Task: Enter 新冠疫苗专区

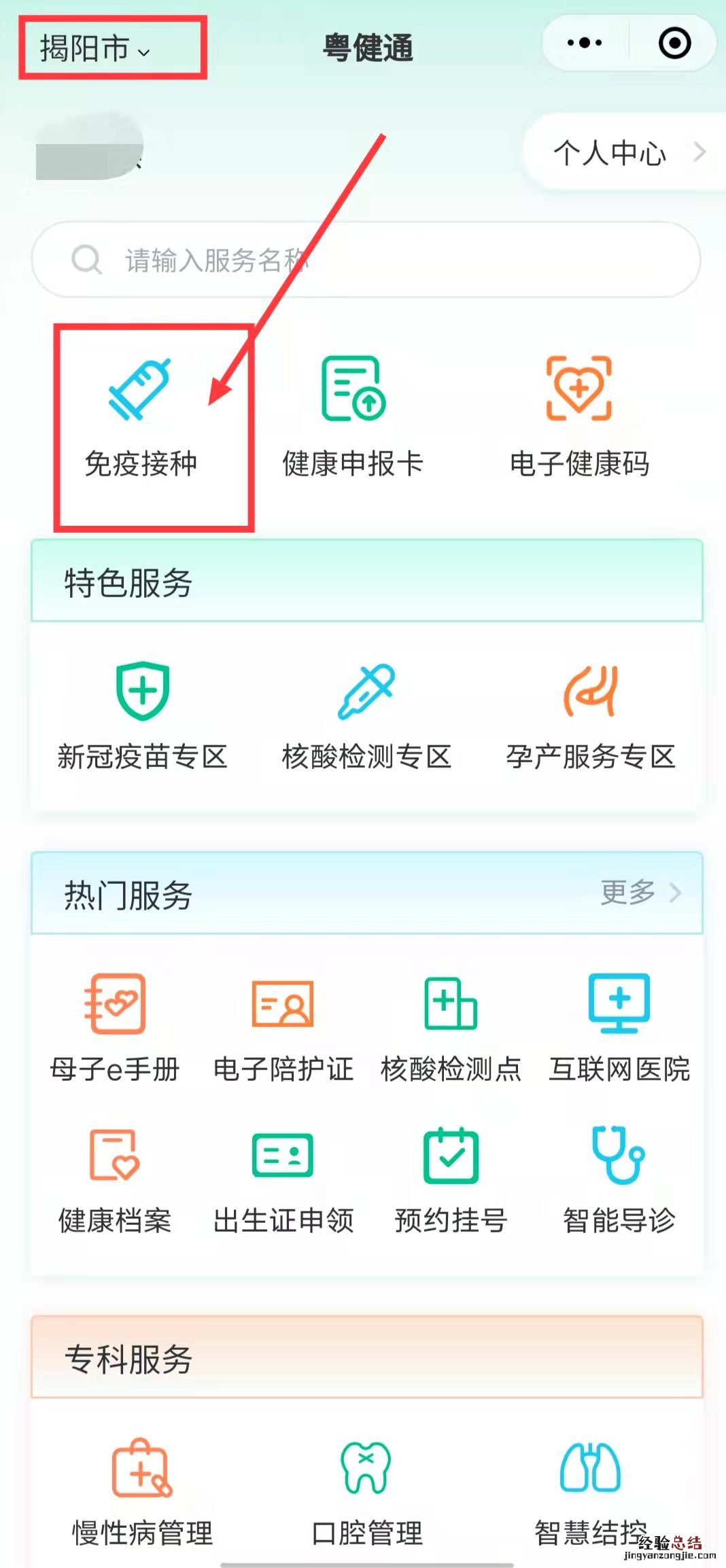Action: pyautogui.click(x=142, y=717)
